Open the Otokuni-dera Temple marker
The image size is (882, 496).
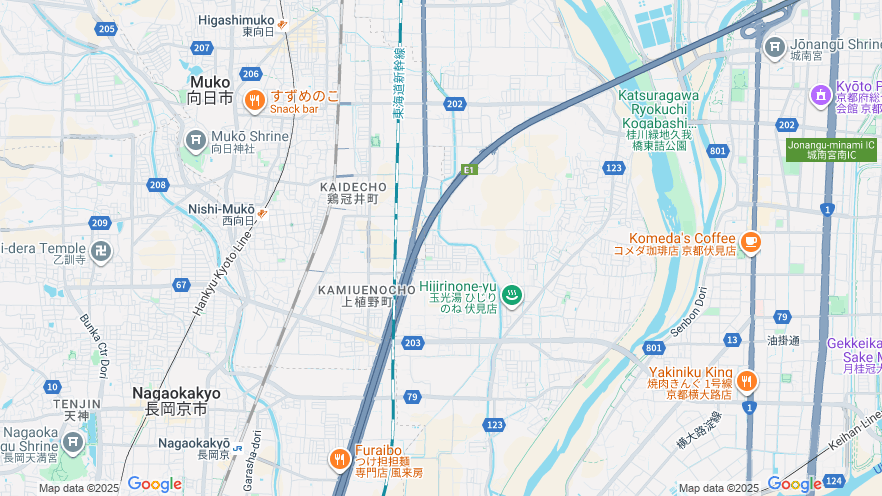[100, 251]
